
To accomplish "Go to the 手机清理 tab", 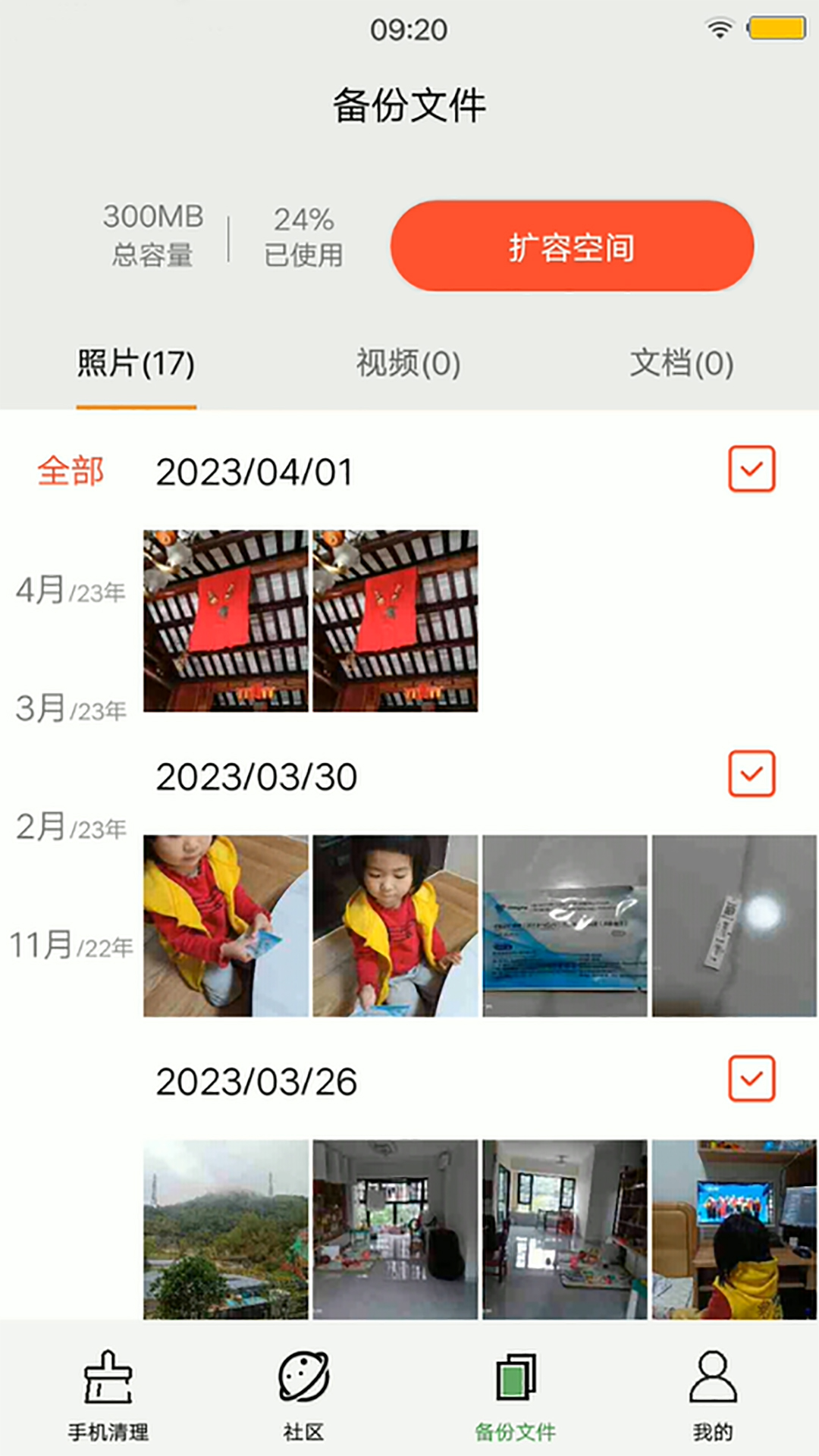I will (x=108, y=1395).
